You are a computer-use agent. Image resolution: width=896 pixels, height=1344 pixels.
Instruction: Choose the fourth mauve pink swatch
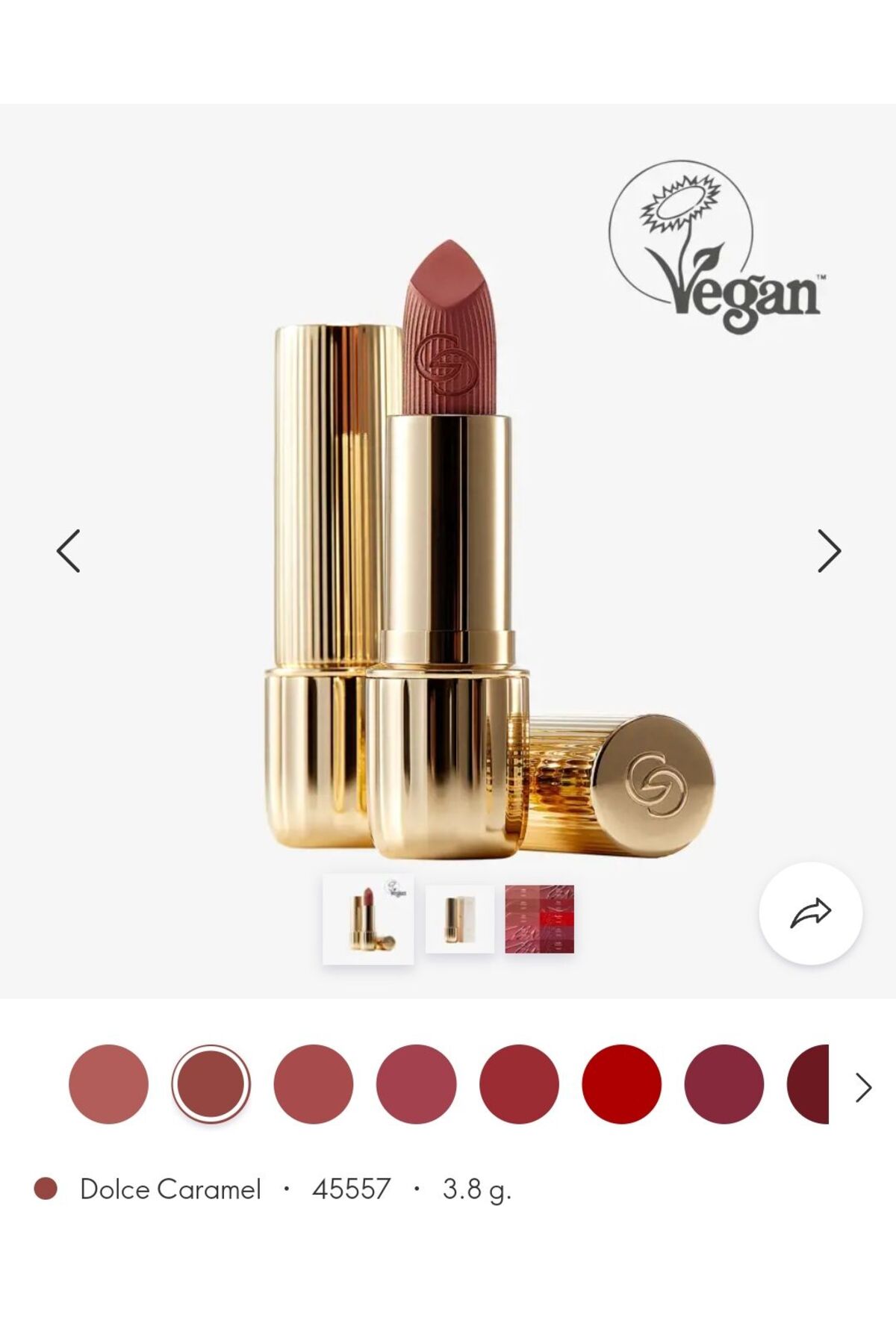coord(416,1084)
